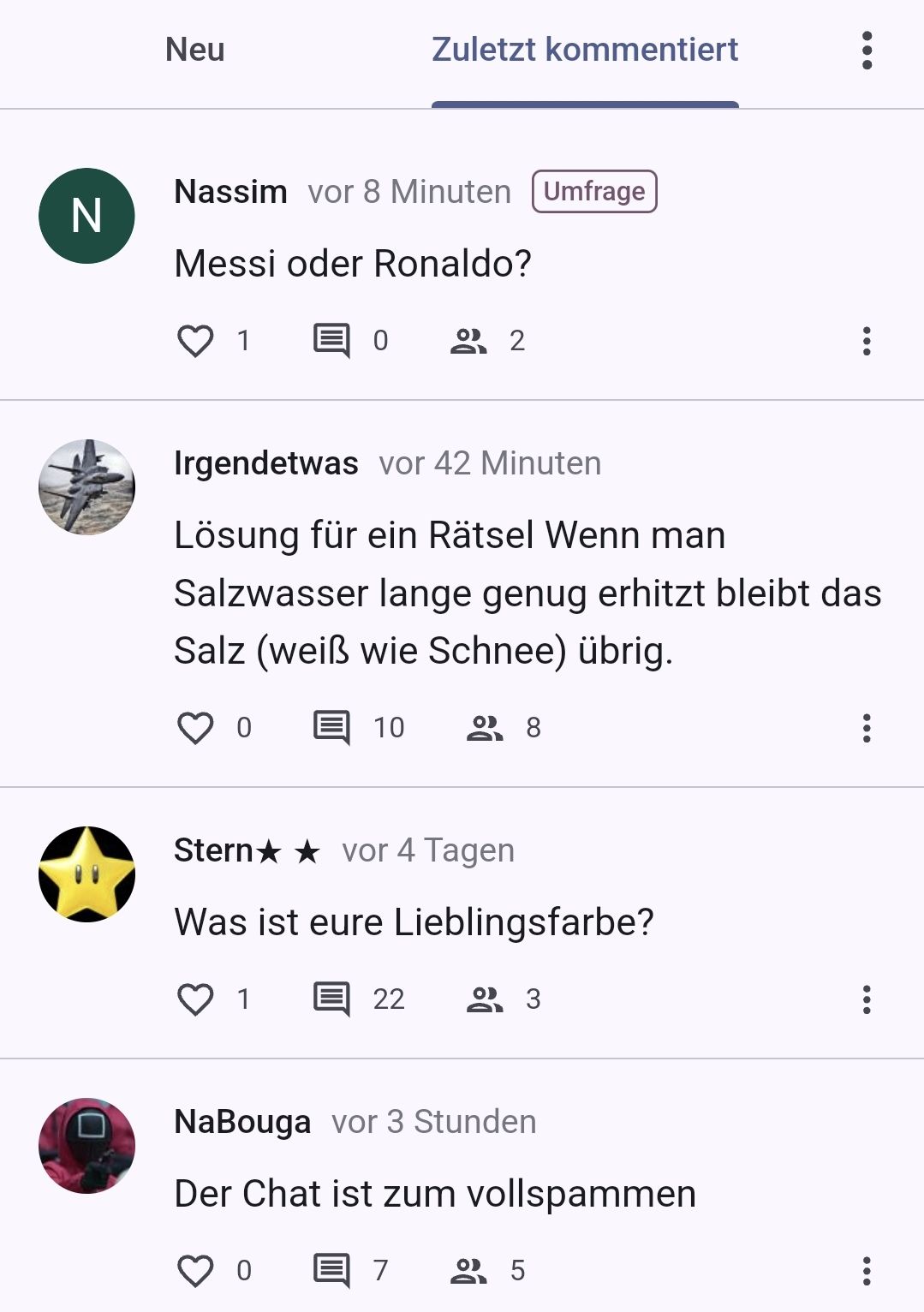Viewport: 924px width, 1312px height.
Task: Tap the Umfrage tag on Nassim's post
Action: click(594, 191)
